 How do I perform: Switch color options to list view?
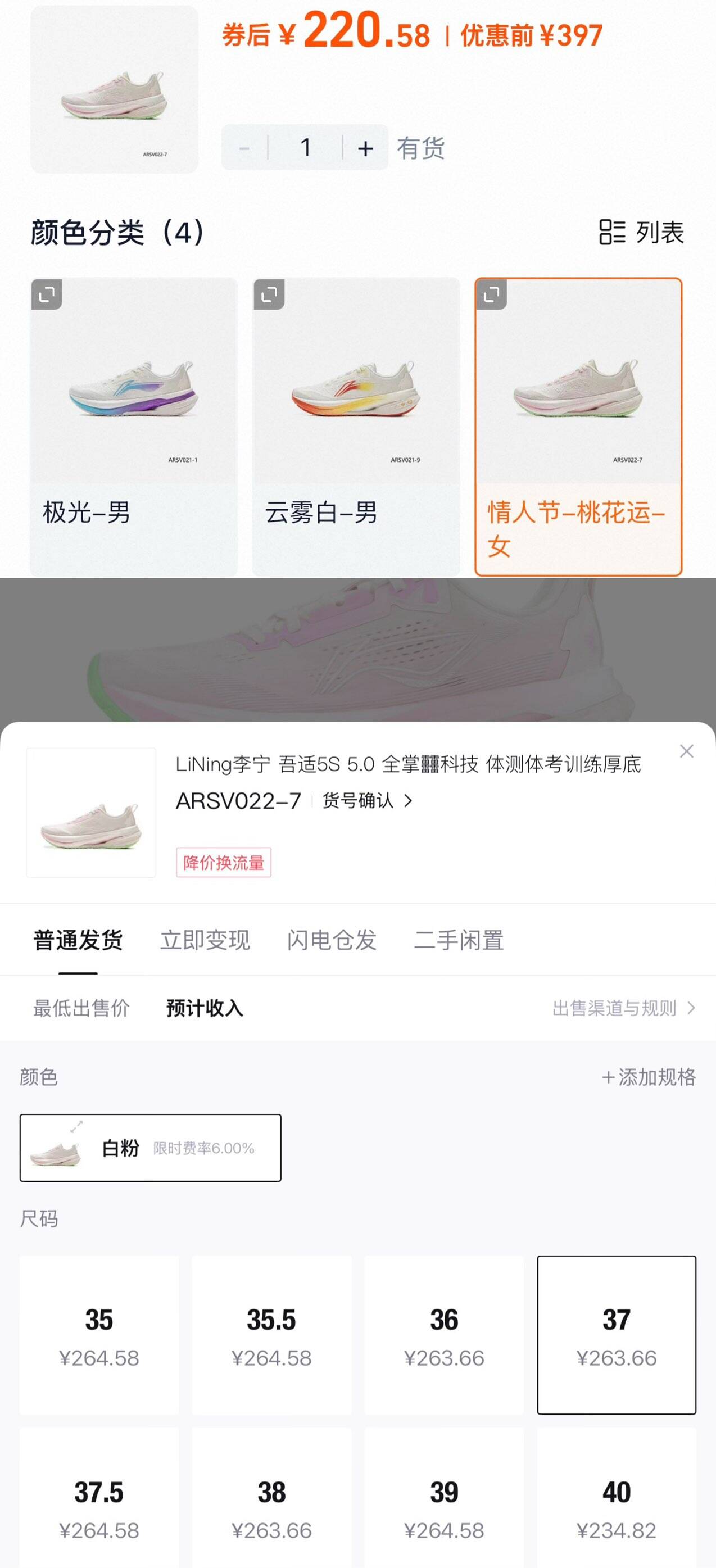[642, 232]
